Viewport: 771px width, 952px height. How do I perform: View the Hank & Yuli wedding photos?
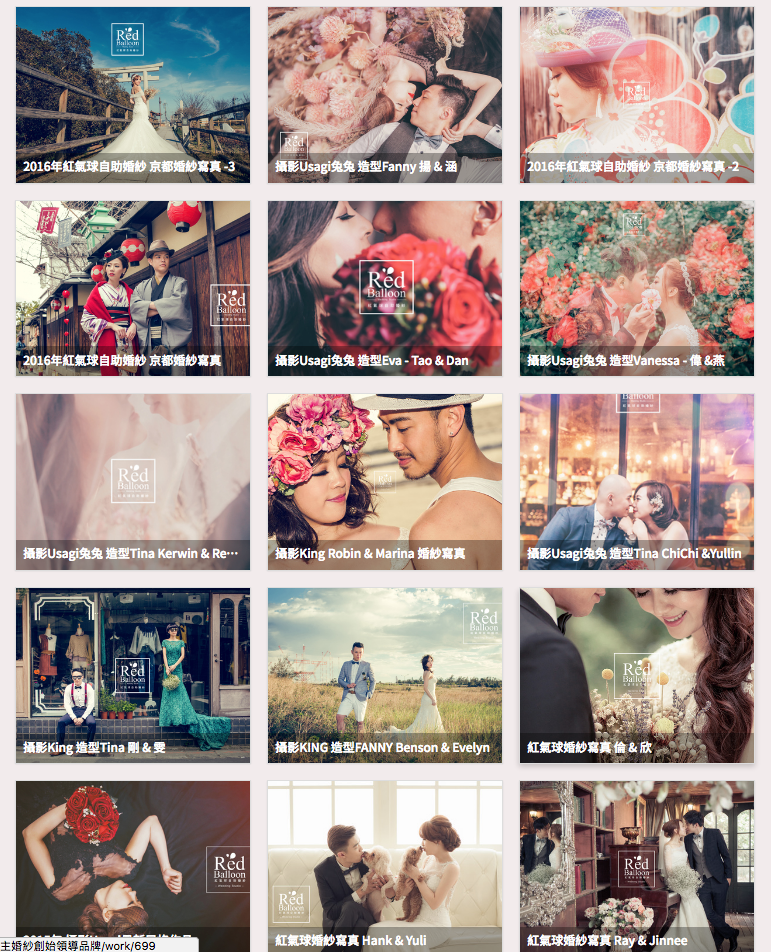coord(385,865)
